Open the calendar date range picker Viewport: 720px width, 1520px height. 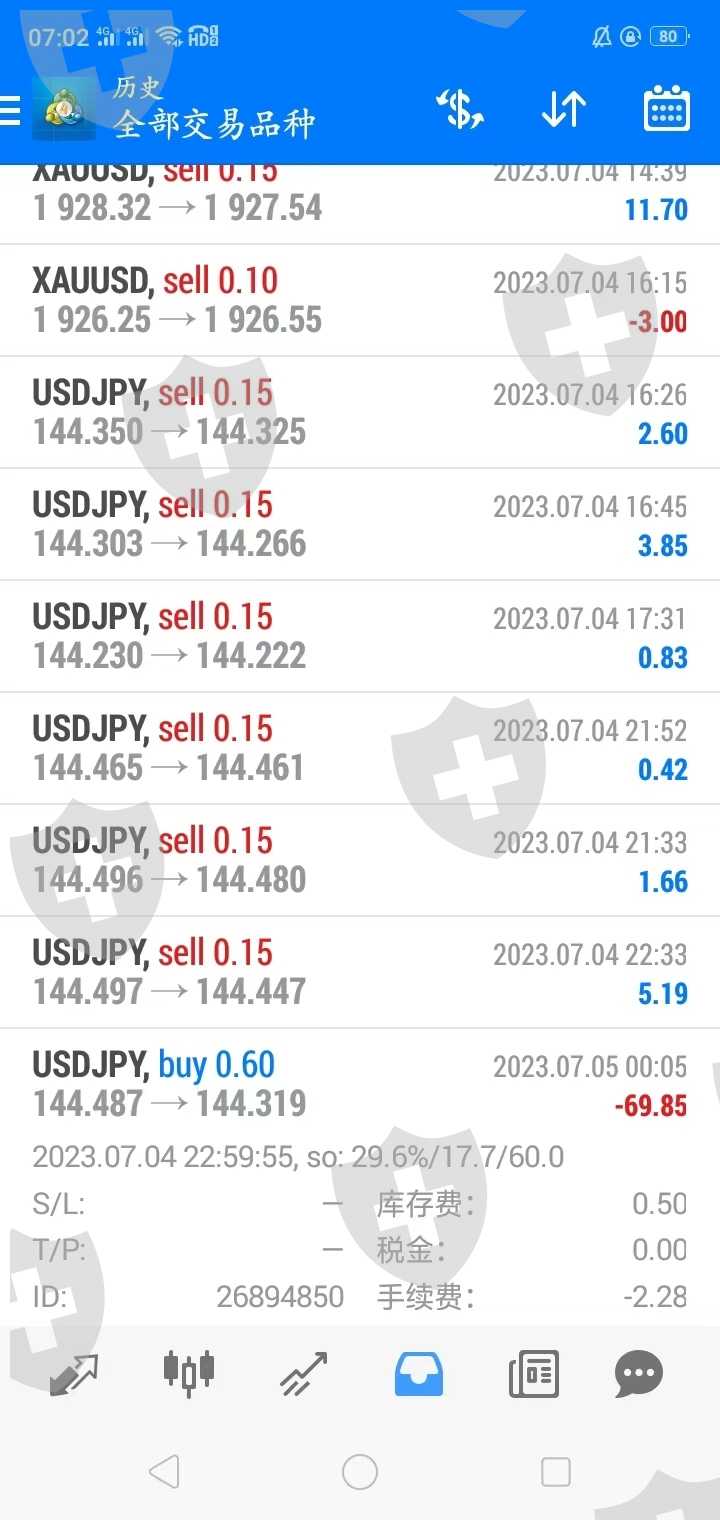click(666, 109)
